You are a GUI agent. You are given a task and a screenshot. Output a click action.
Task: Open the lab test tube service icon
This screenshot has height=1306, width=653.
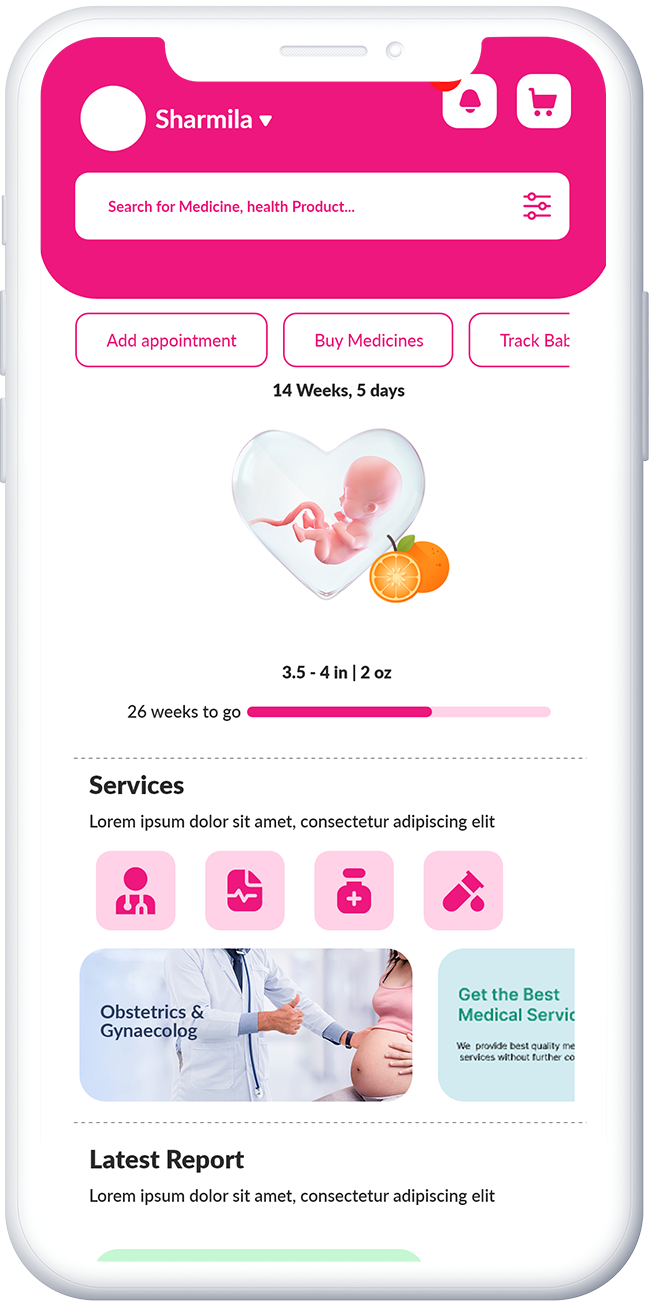[463, 890]
